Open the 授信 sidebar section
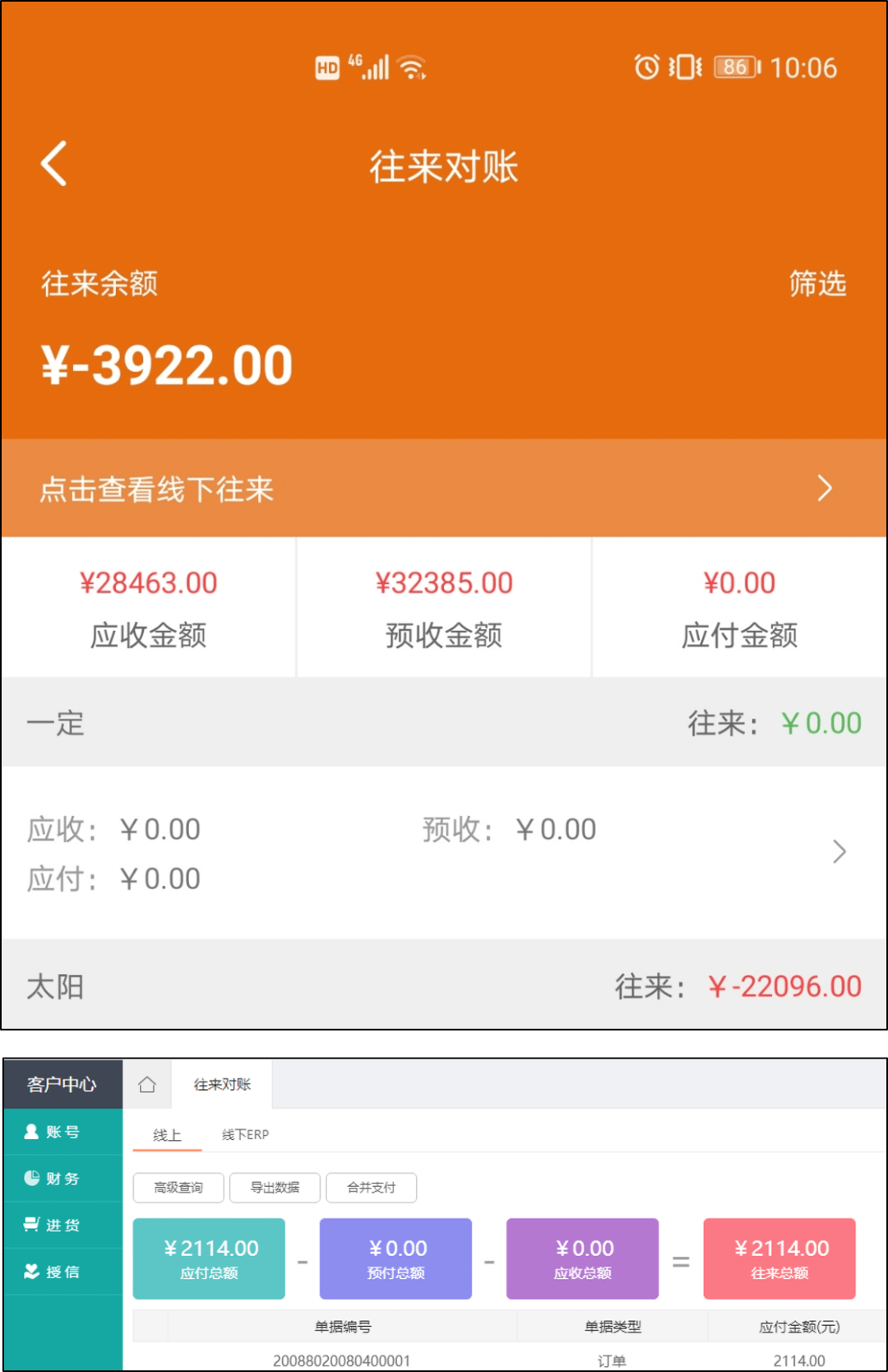 pyautogui.click(x=62, y=1272)
